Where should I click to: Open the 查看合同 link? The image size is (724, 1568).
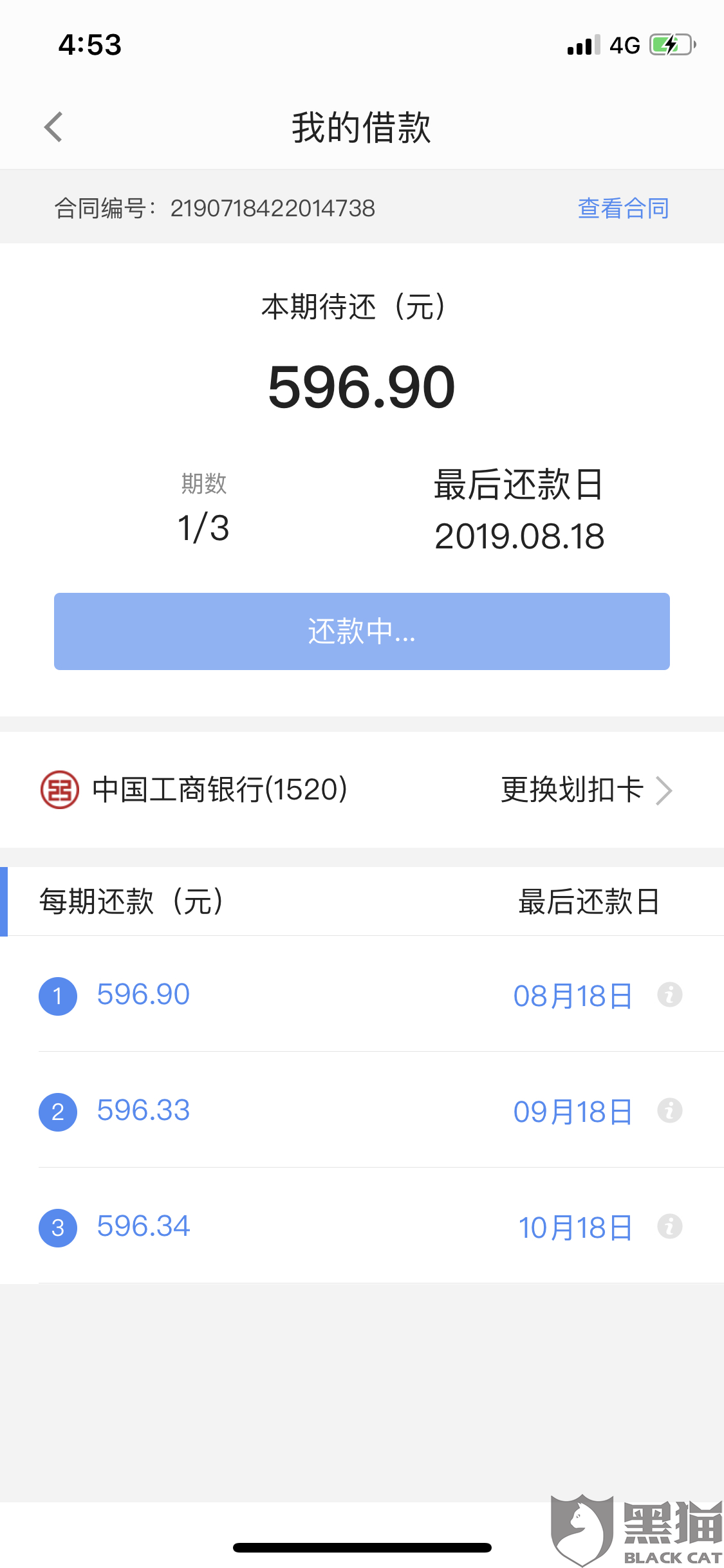[x=623, y=208]
